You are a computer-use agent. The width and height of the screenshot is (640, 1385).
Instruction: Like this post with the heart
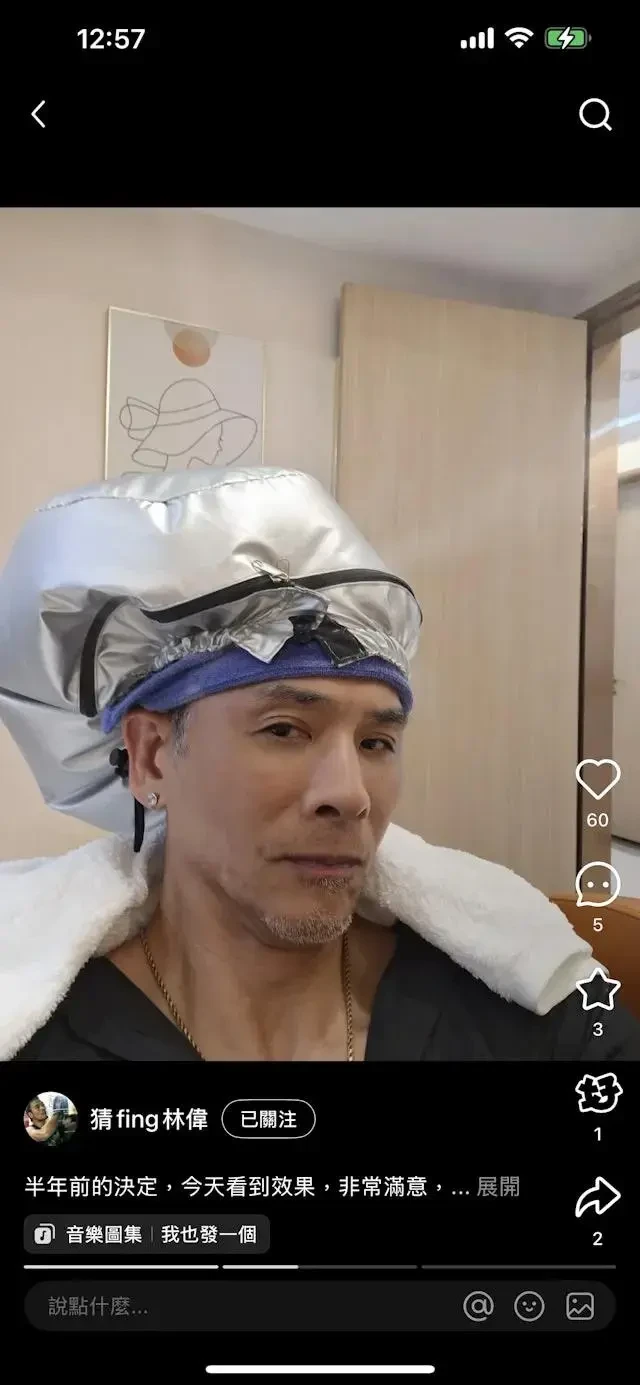[597, 780]
